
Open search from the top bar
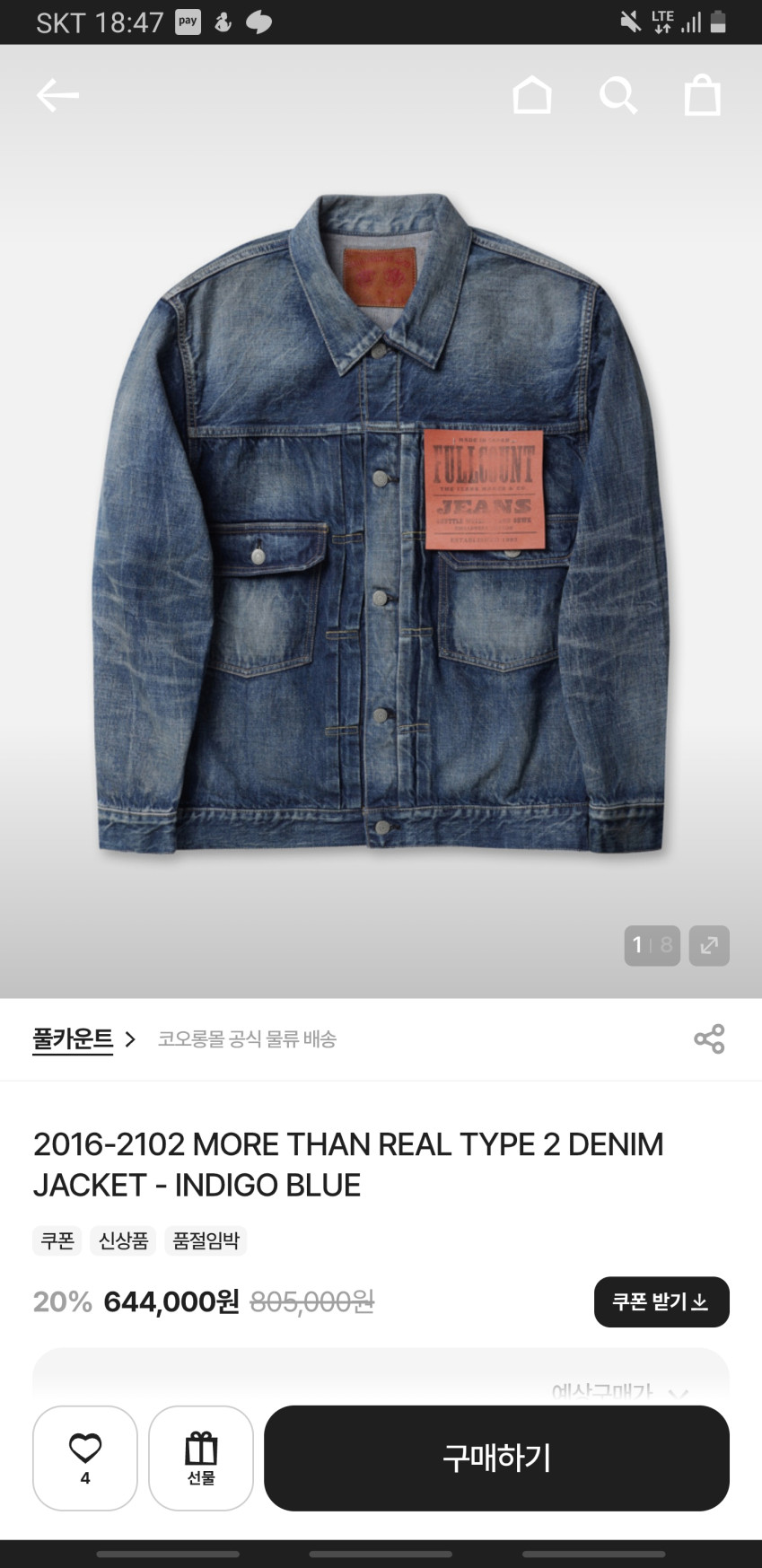(x=617, y=95)
